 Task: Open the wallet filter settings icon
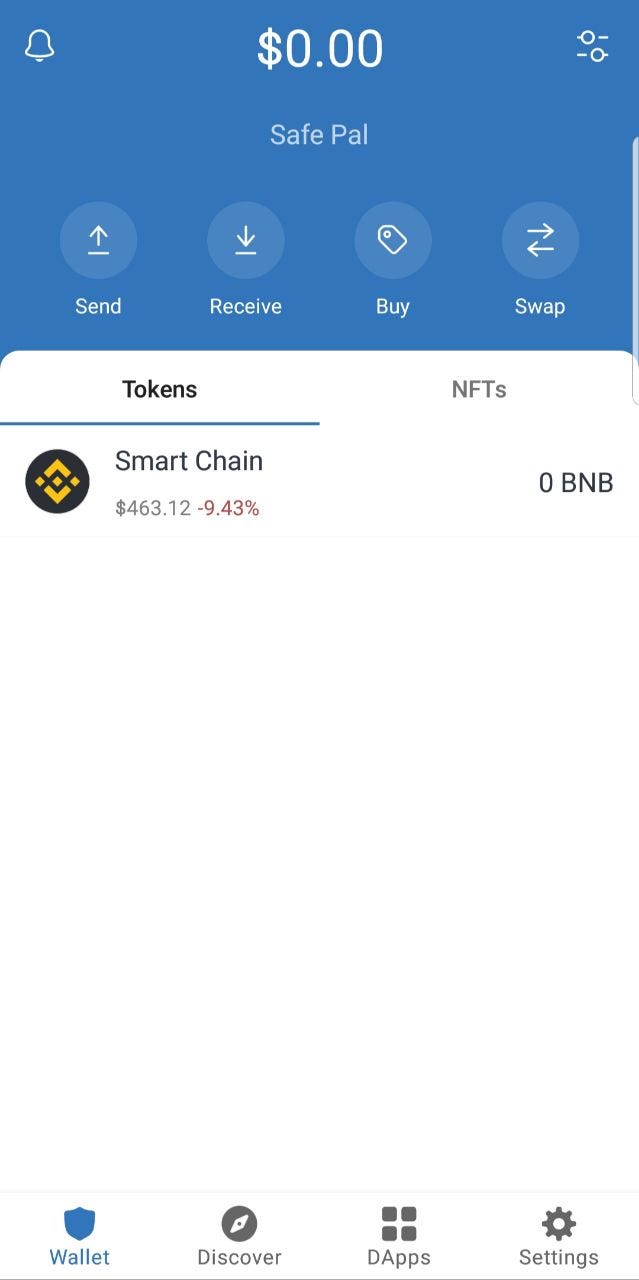coord(592,46)
